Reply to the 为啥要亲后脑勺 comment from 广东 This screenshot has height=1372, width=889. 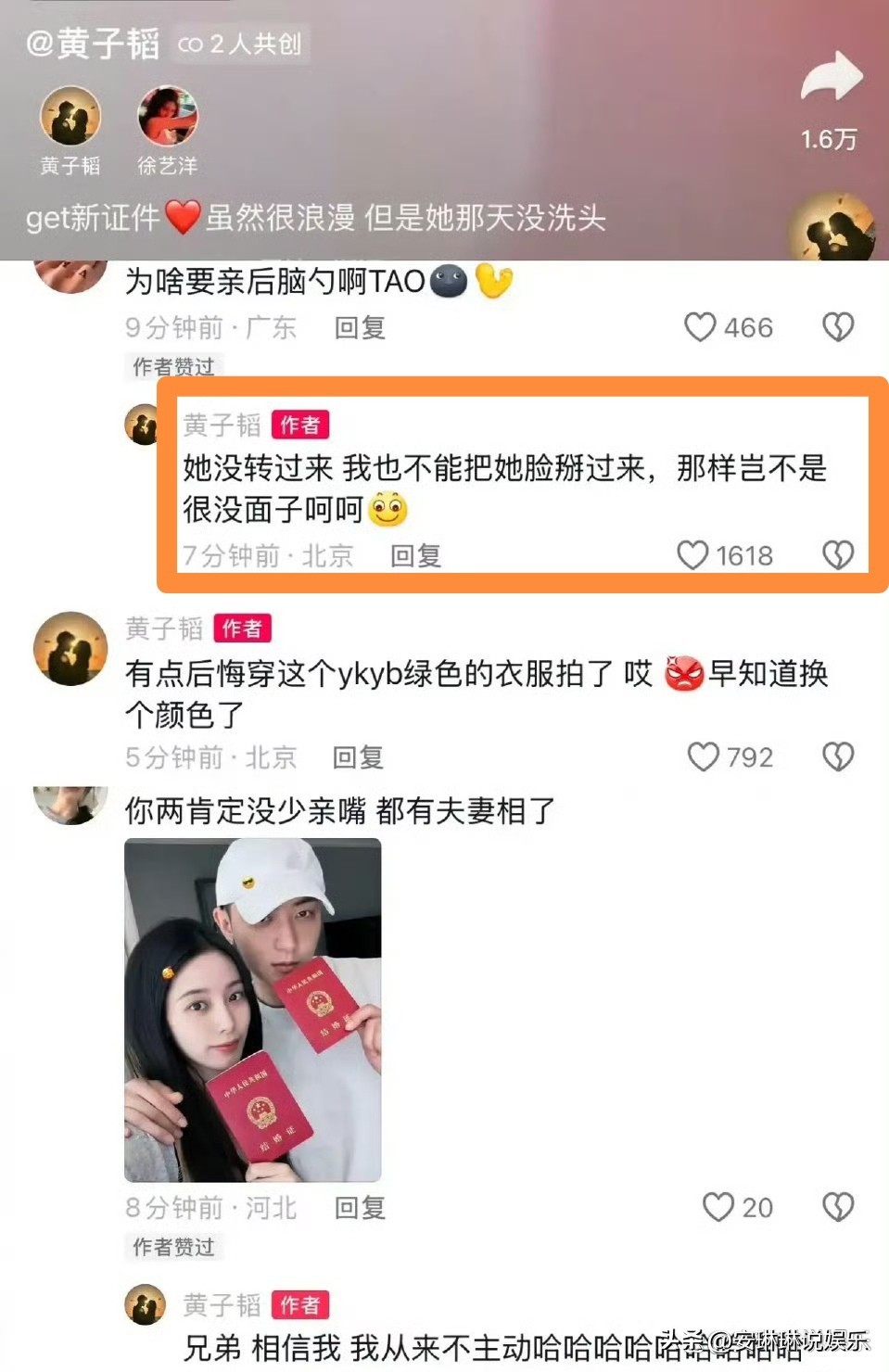click(360, 327)
